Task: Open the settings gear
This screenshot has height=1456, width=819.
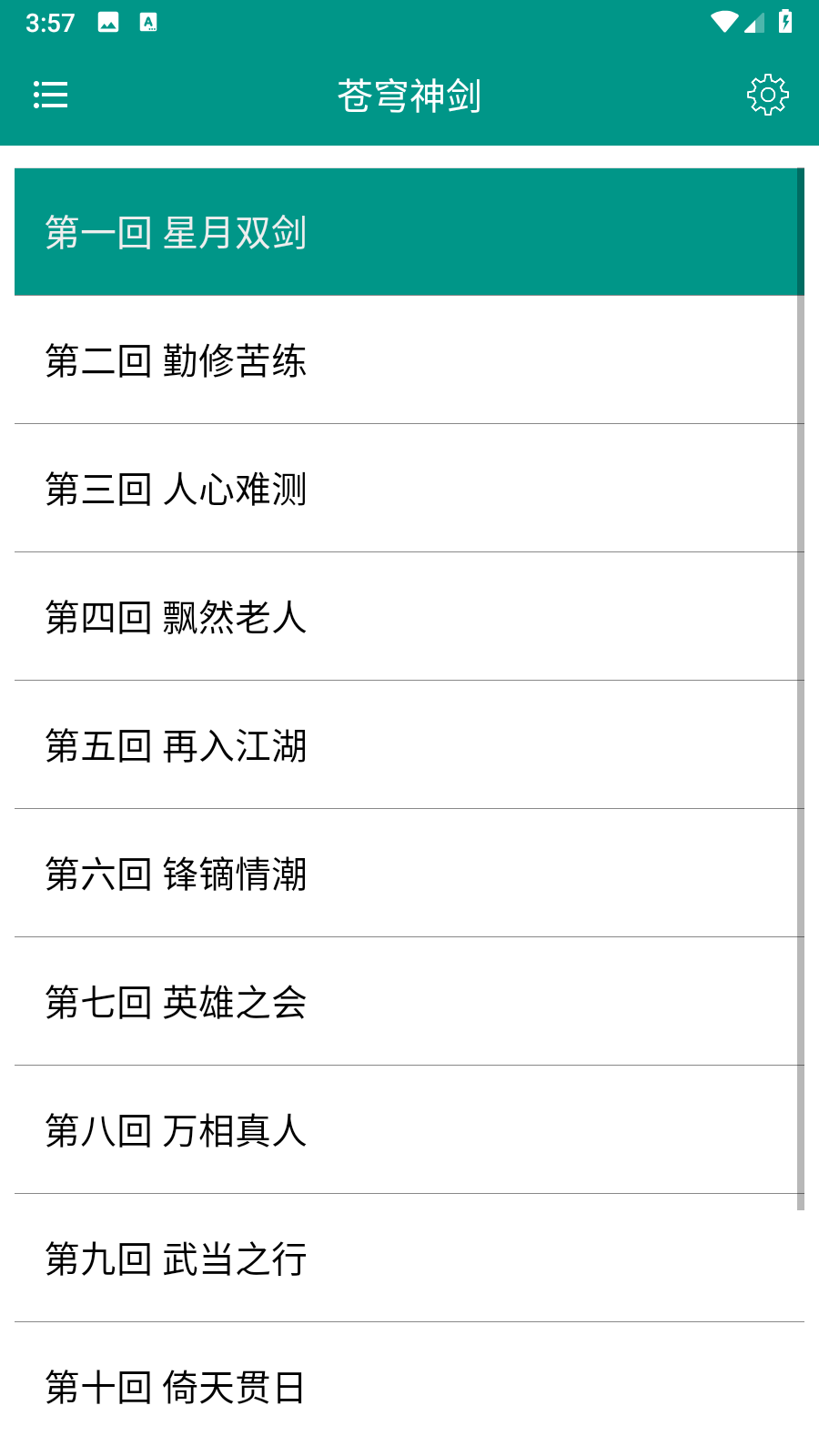Action: (768, 95)
